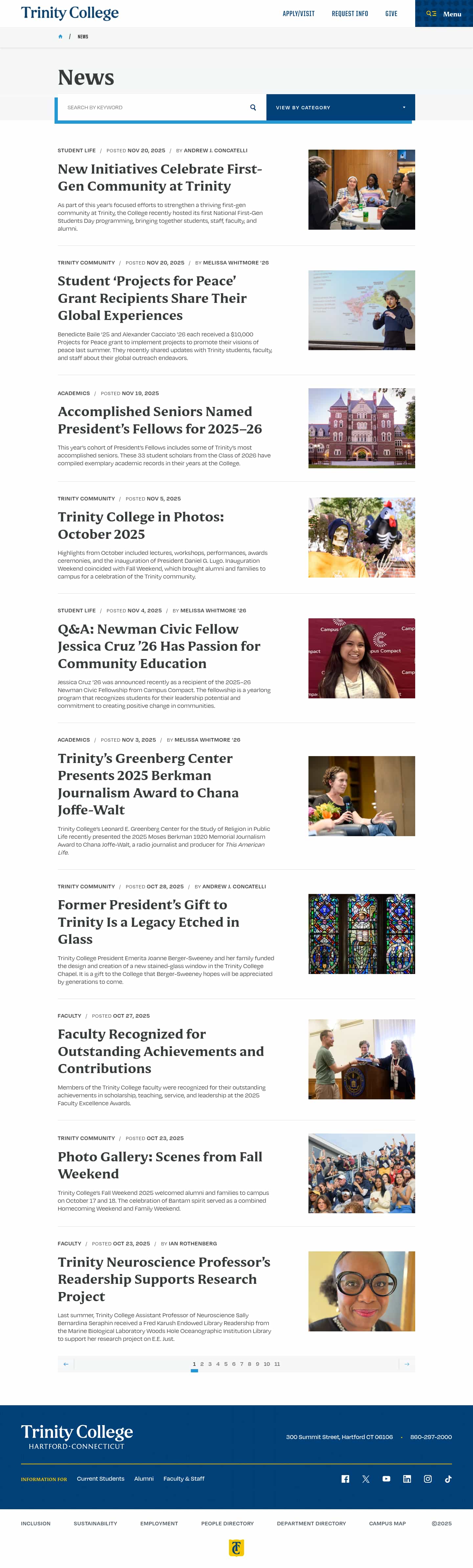
Task: Go to the Give page
Action: 391,13
